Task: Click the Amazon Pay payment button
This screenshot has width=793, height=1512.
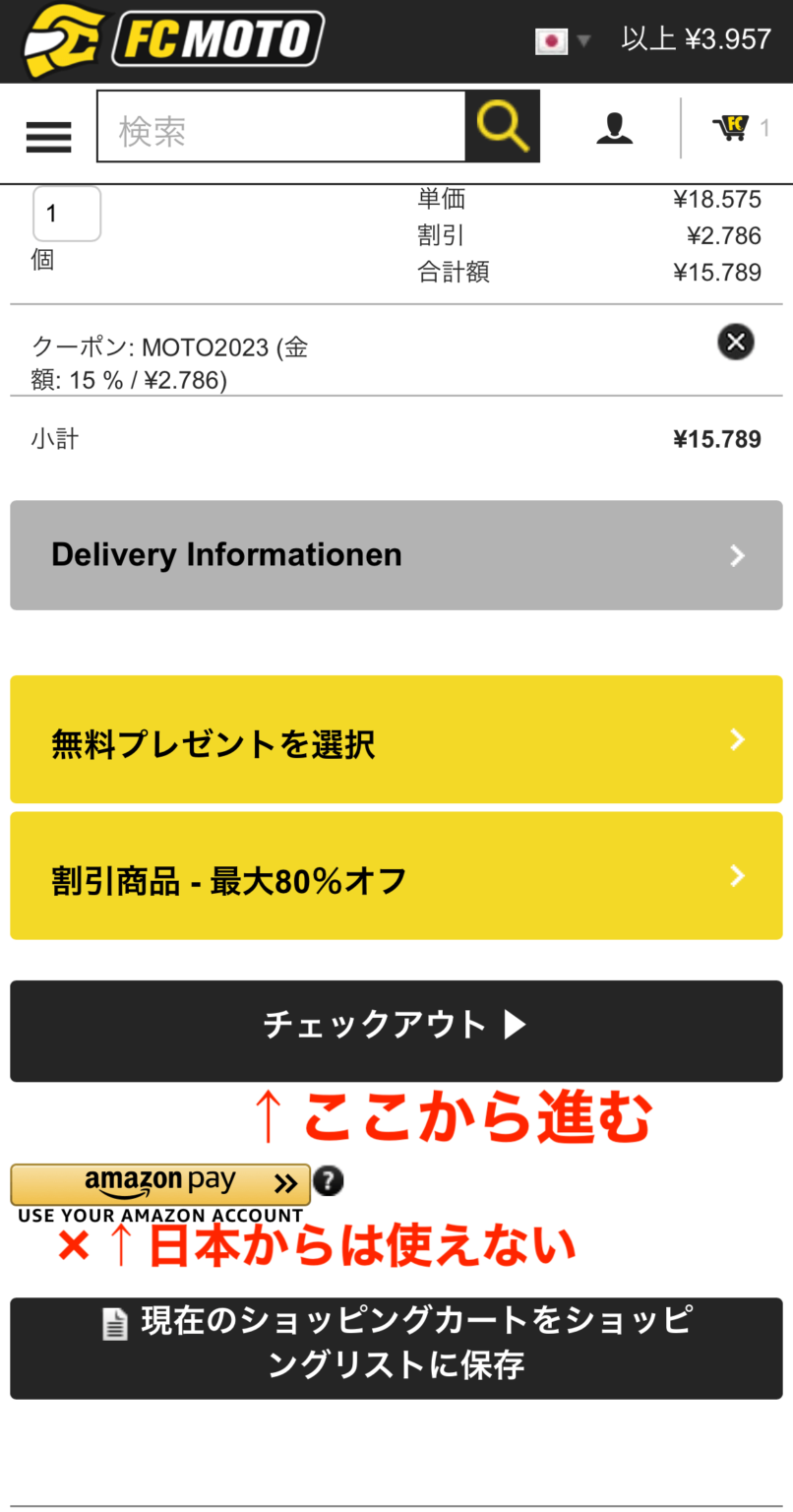Action: [x=157, y=1182]
